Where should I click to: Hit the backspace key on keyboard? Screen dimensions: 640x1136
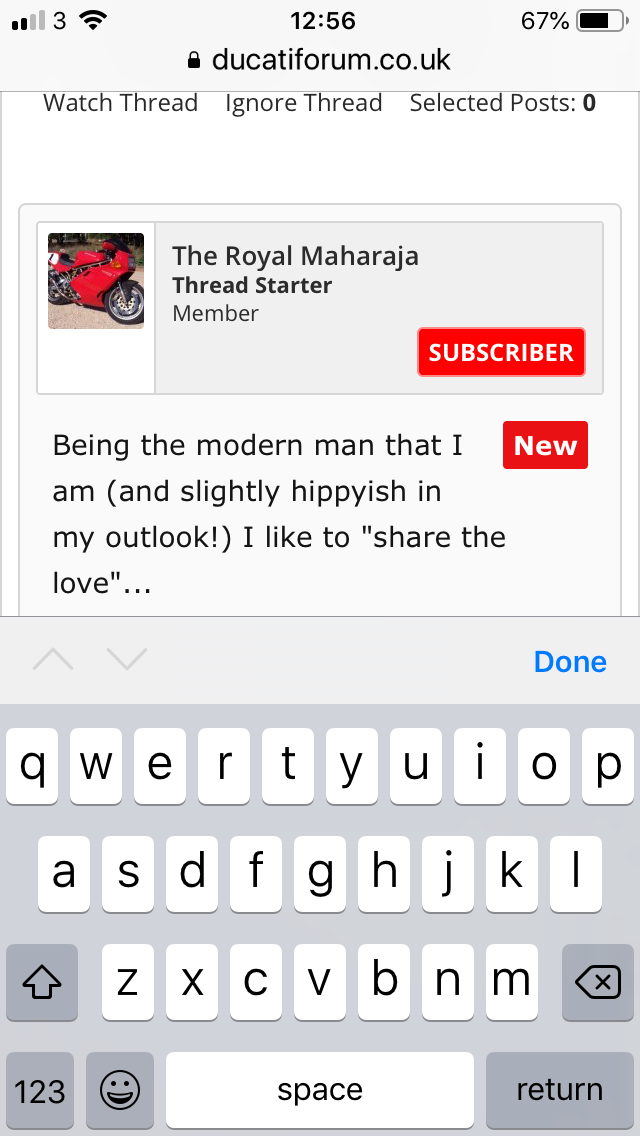pyautogui.click(x=598, y=983)
